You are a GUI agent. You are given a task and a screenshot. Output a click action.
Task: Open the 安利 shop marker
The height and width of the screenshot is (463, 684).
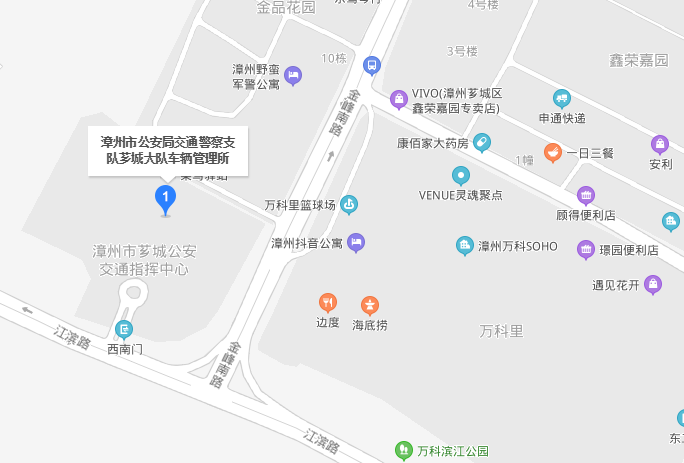pyautogui.click(x=660, y=144)
